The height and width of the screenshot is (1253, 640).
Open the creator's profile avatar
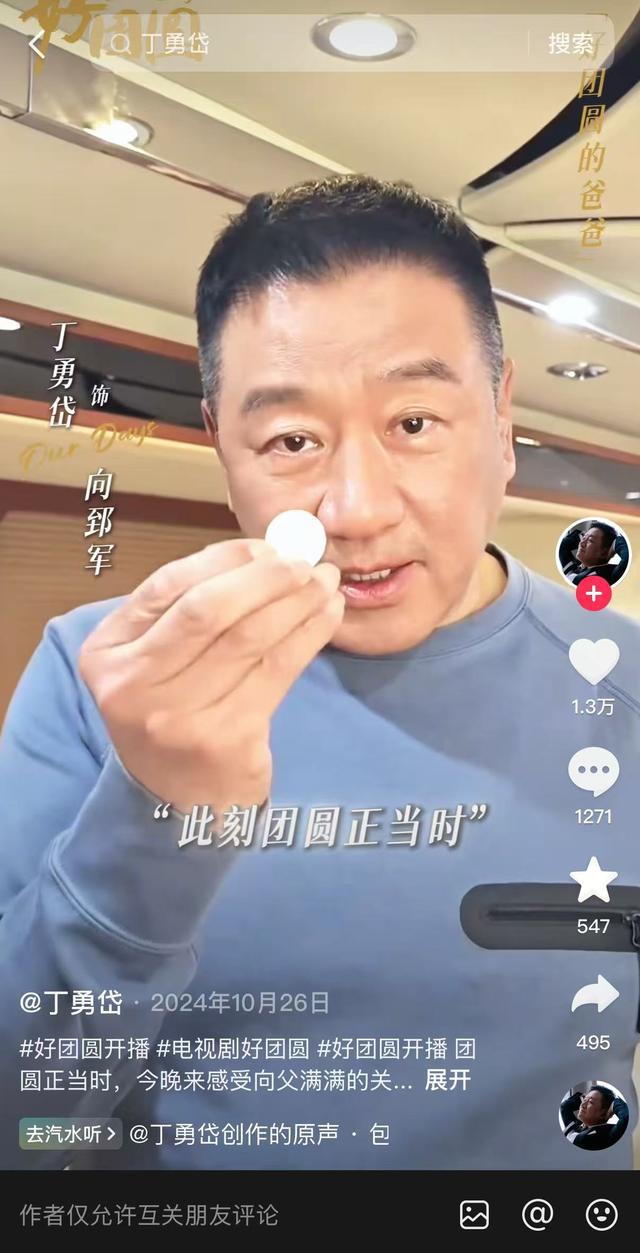(593, 553)
